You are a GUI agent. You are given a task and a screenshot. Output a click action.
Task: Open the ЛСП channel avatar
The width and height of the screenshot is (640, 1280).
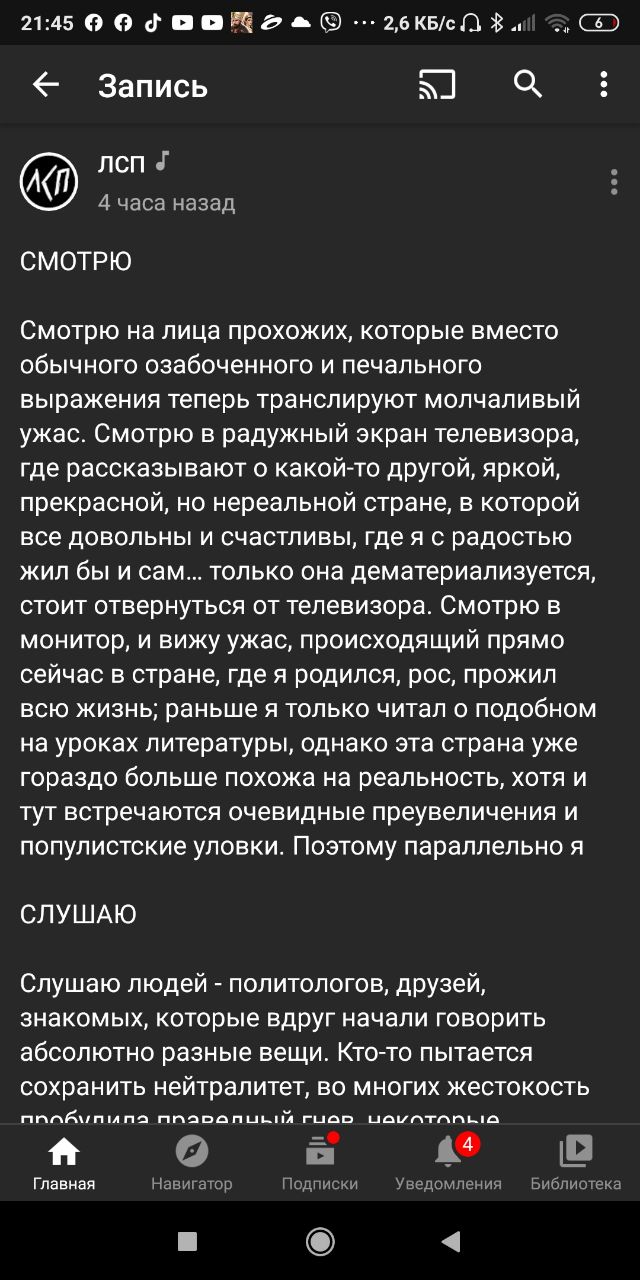49,181
